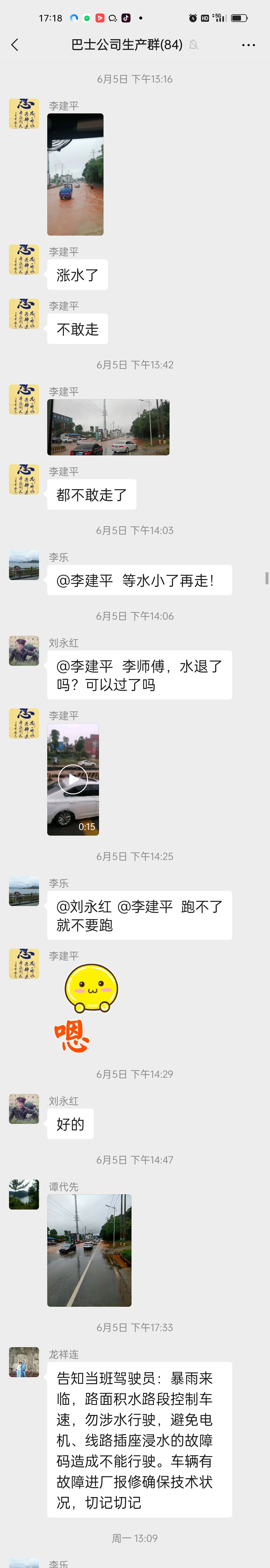Go back from the group chat
Image resolution: width=270 pixels, height=1568 pixels.
(x=15, y=44)
